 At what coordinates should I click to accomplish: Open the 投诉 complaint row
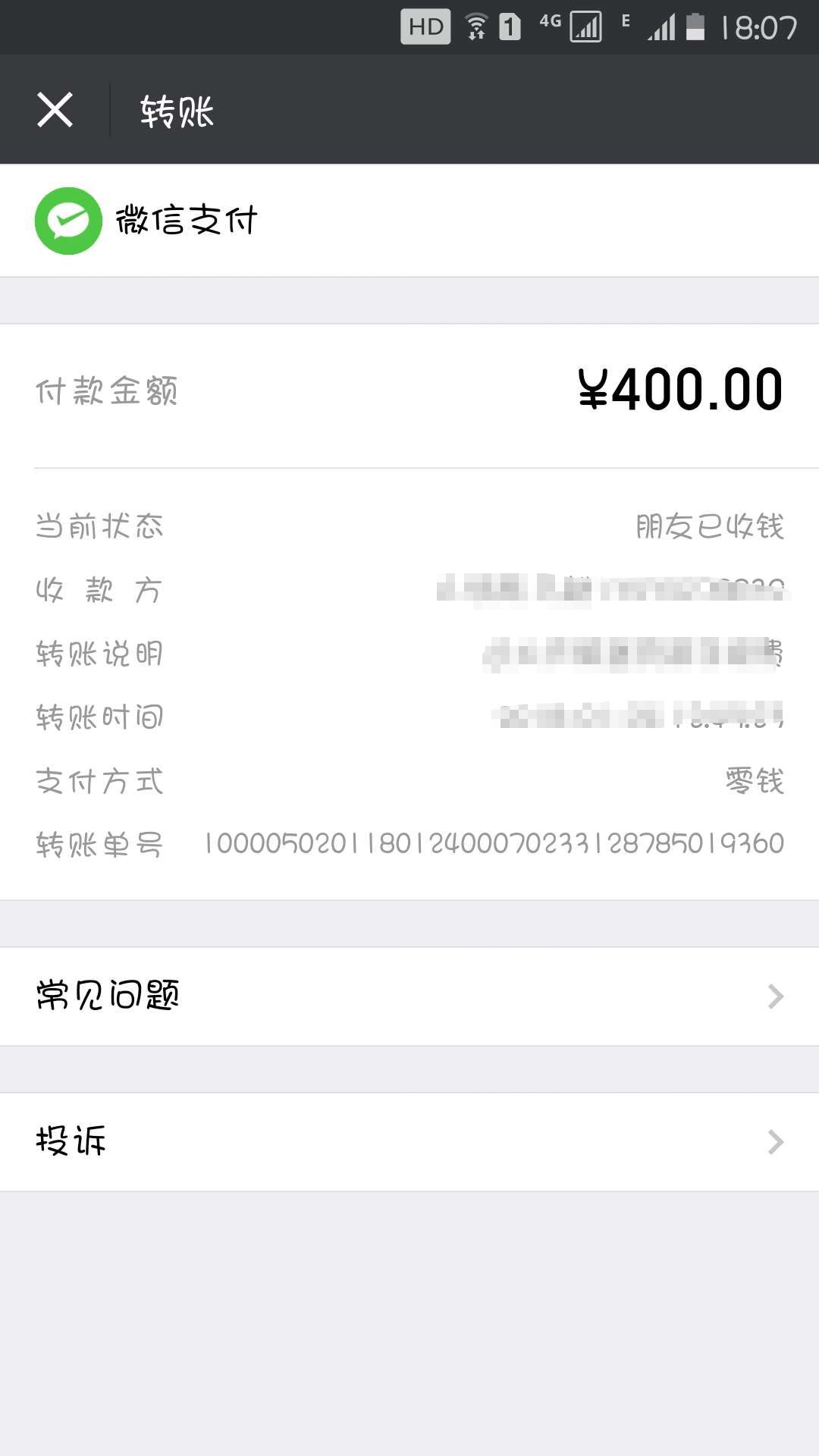409,1142
